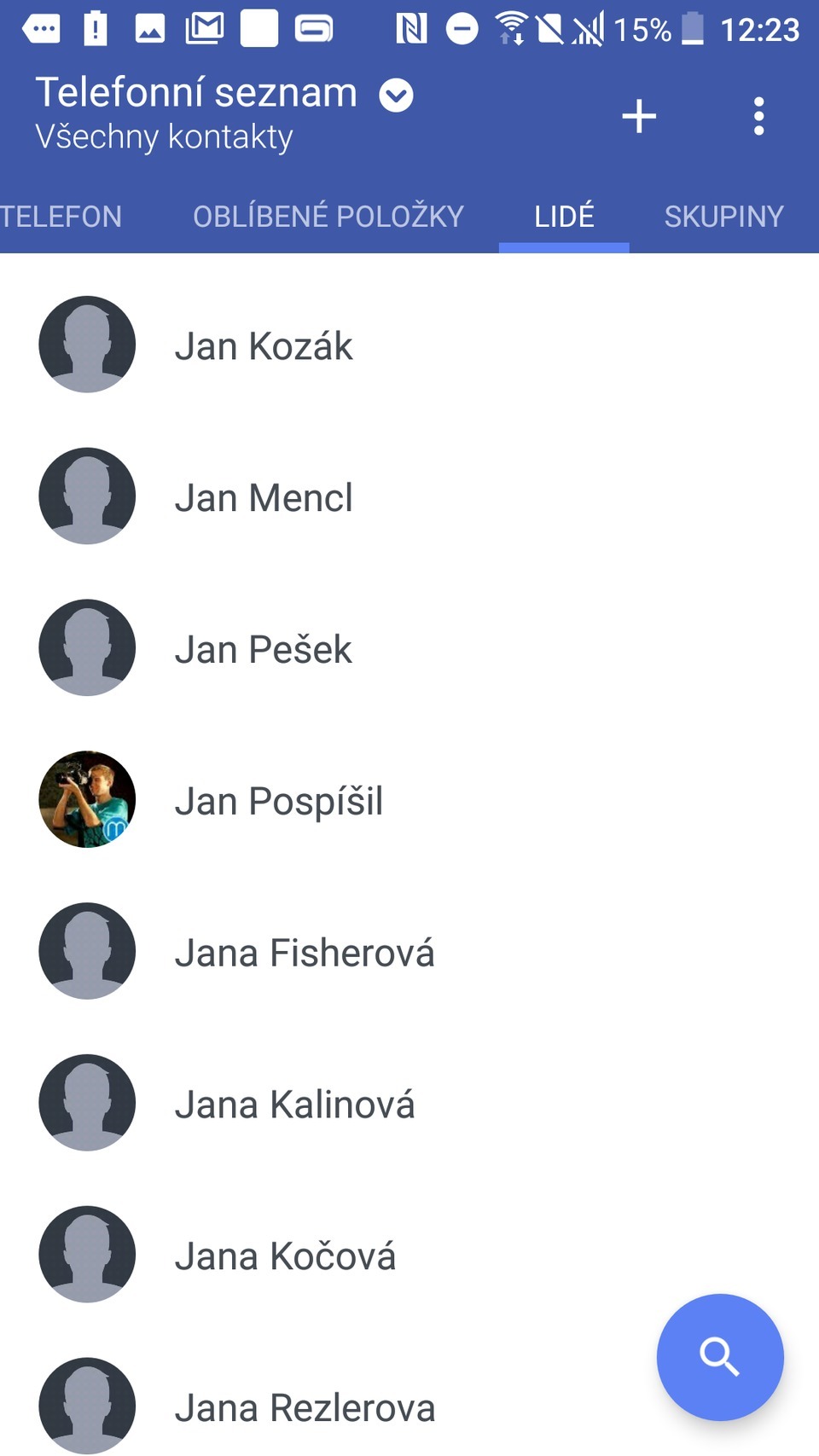The image size is (819, 1456).
Task: Open the overflow menu
Action: point(758,116)
